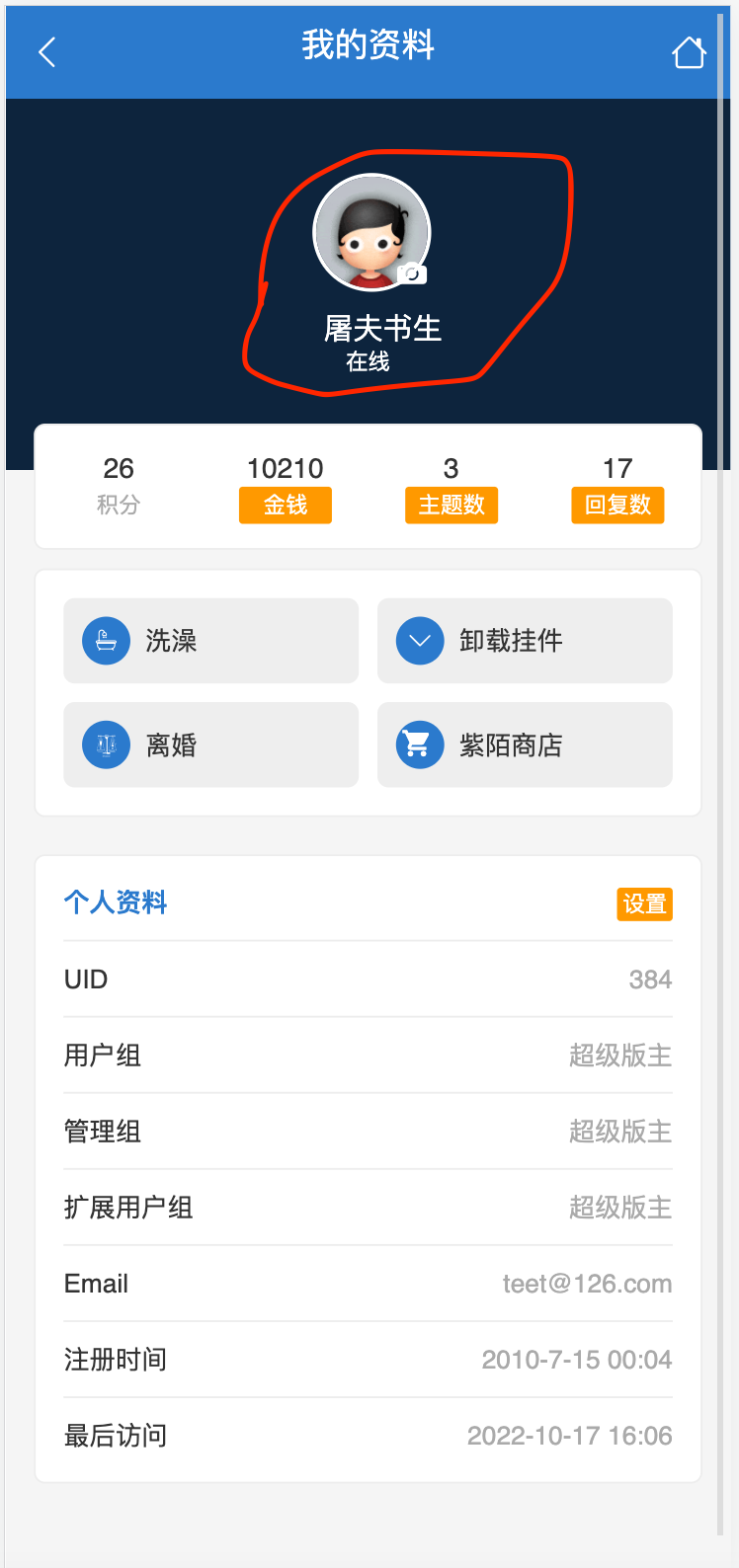Open the home icon in the header

pyautogui.click(x=689, y=52)
